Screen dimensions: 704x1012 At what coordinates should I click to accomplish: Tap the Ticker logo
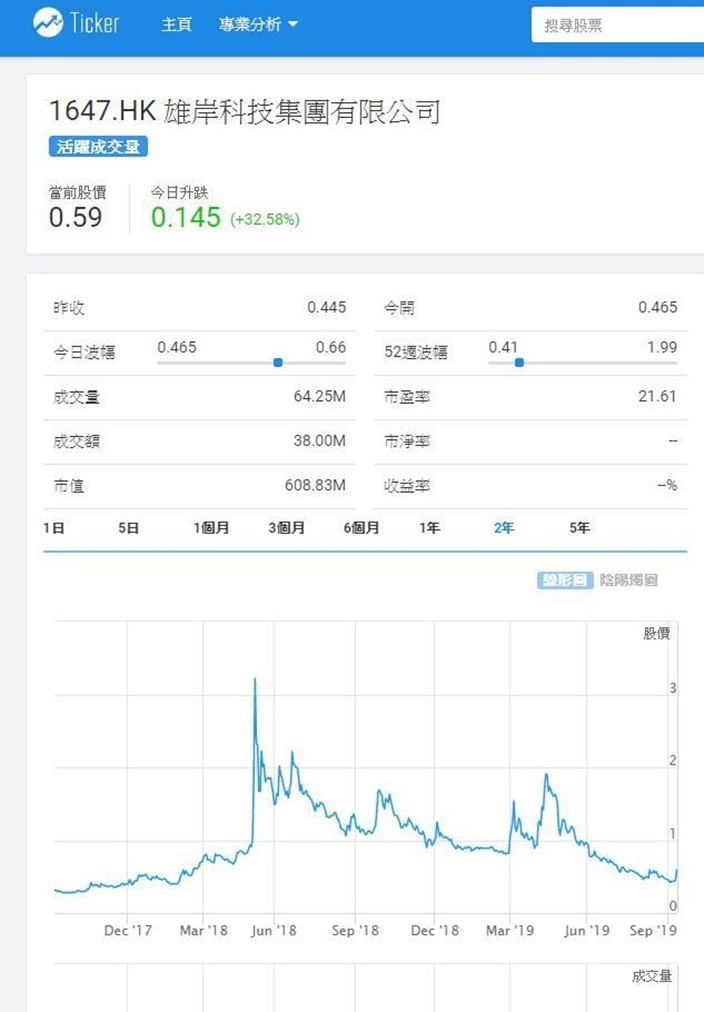click(76, 23)
